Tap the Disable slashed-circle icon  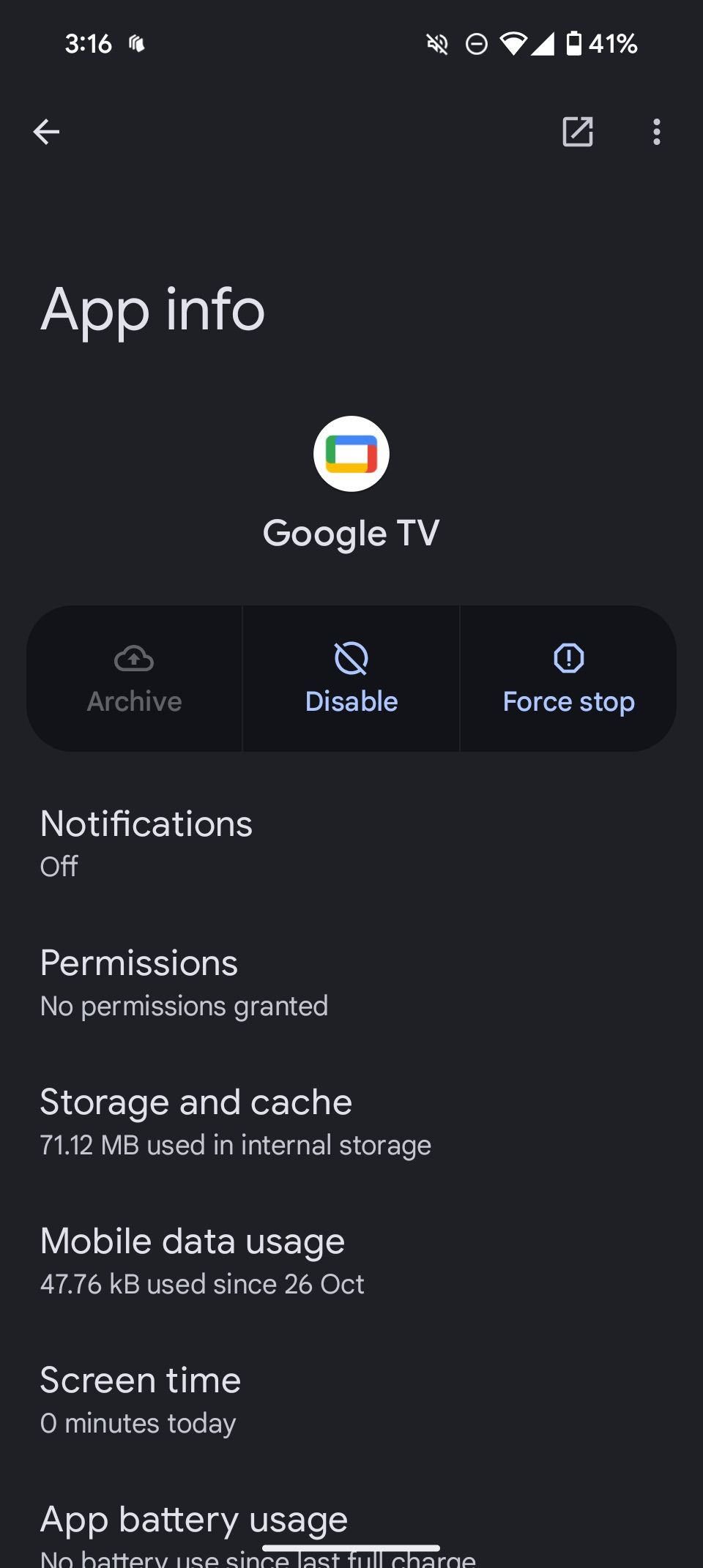(351, 657)
